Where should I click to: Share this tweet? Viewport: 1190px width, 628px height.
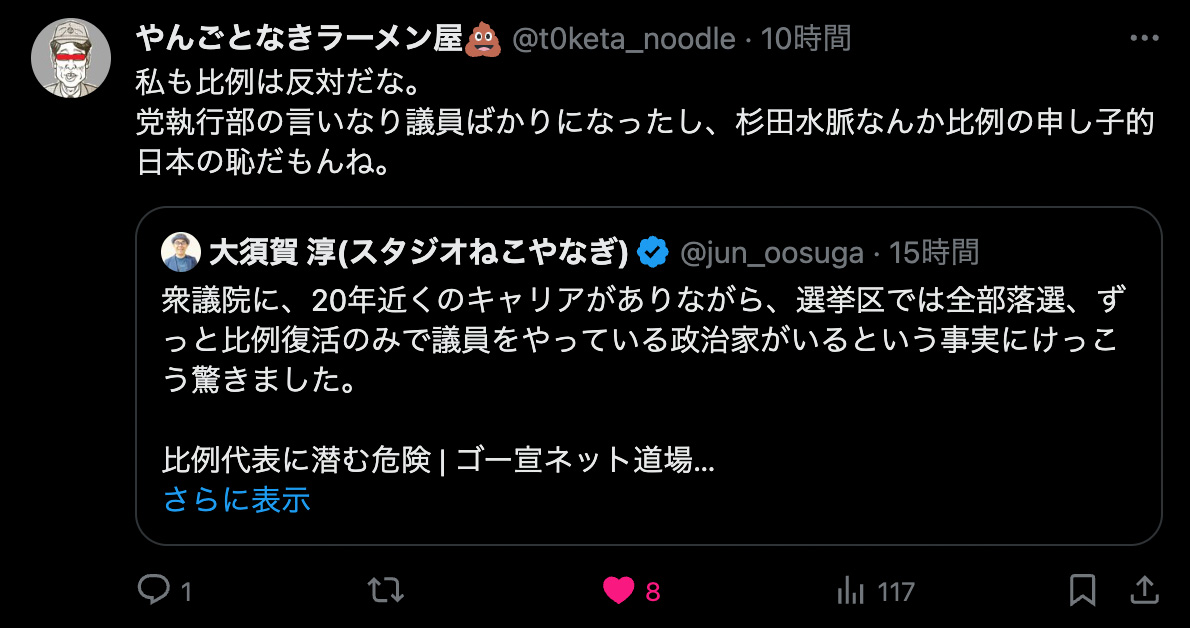[1144, 590]
